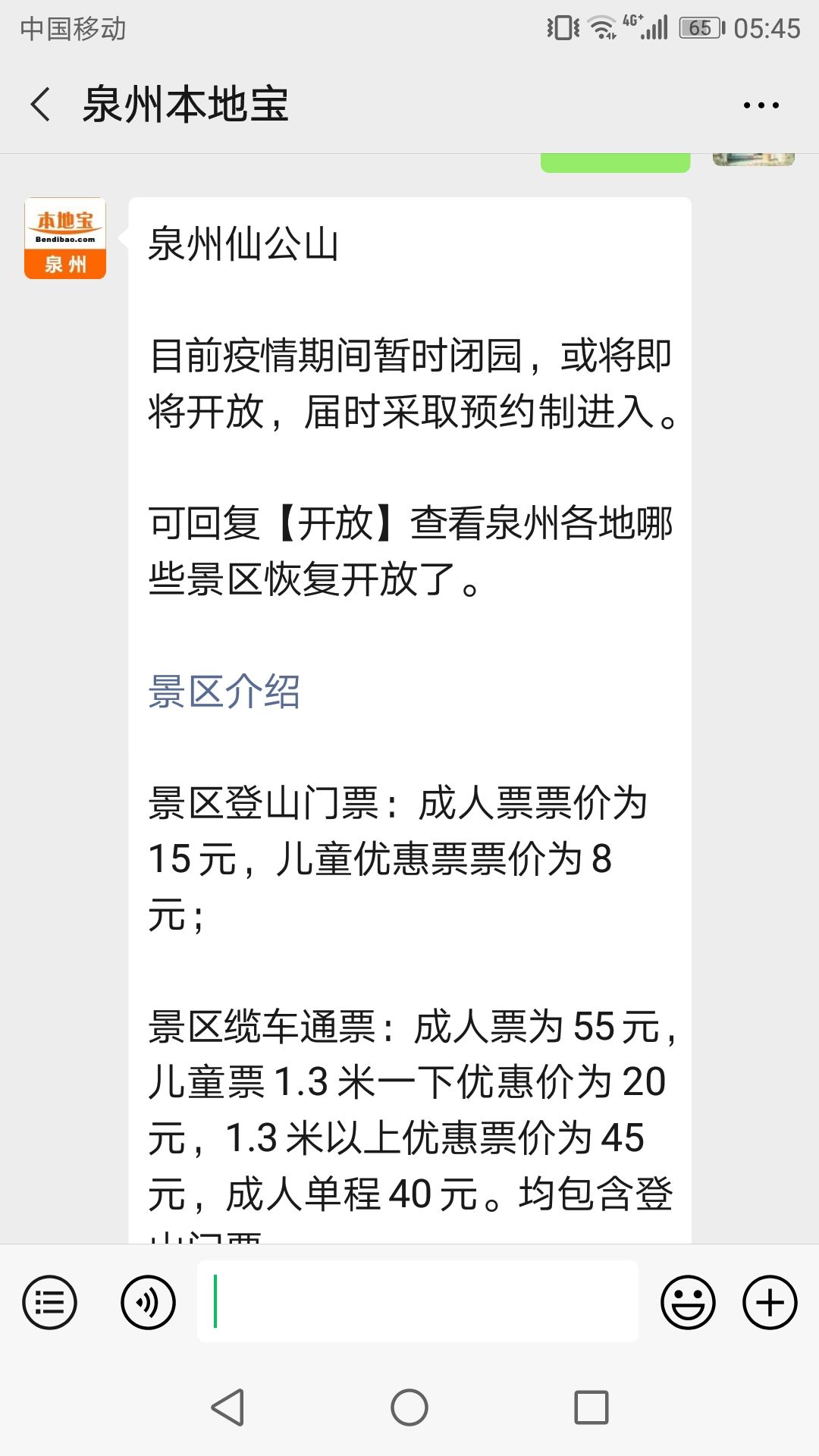Viewport: 819px width, 1456px height.
Task: Focus the message text field
Action: click(x=417, y=1301)
